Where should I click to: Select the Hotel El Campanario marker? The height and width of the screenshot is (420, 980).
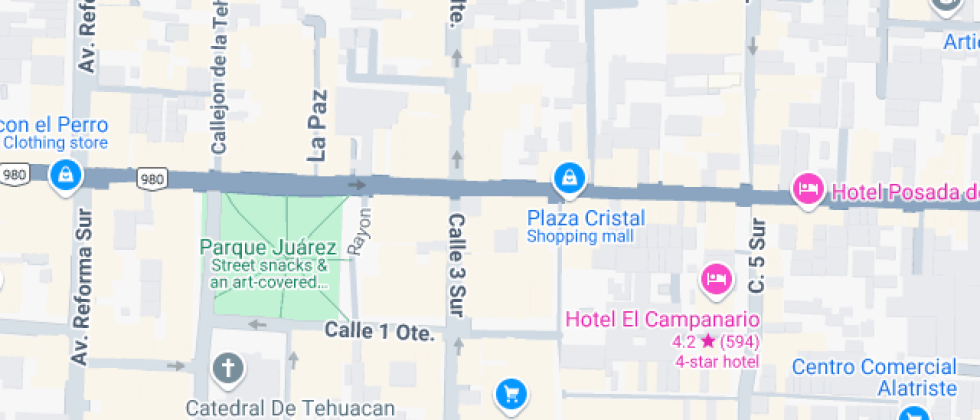point(714,277)
